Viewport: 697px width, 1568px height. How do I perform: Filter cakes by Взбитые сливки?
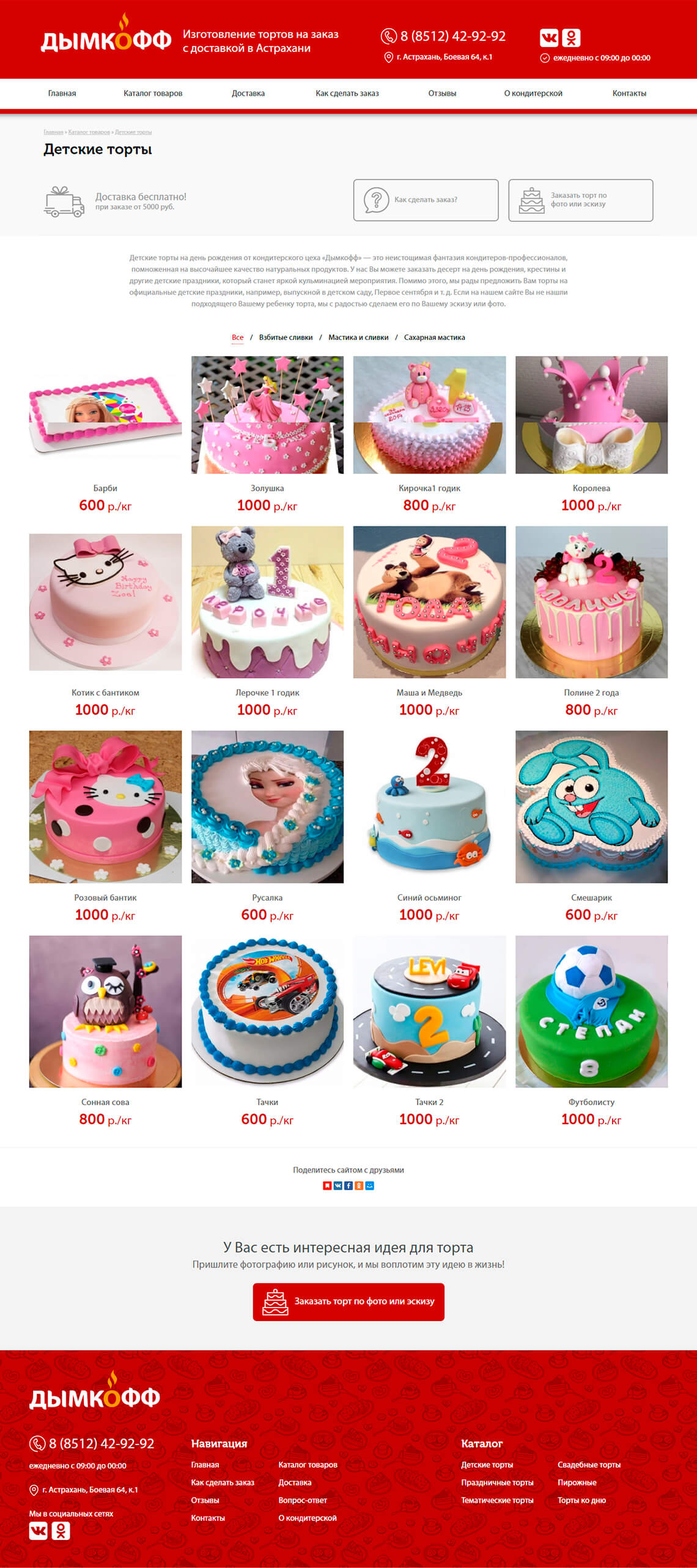tap(286, 337)
